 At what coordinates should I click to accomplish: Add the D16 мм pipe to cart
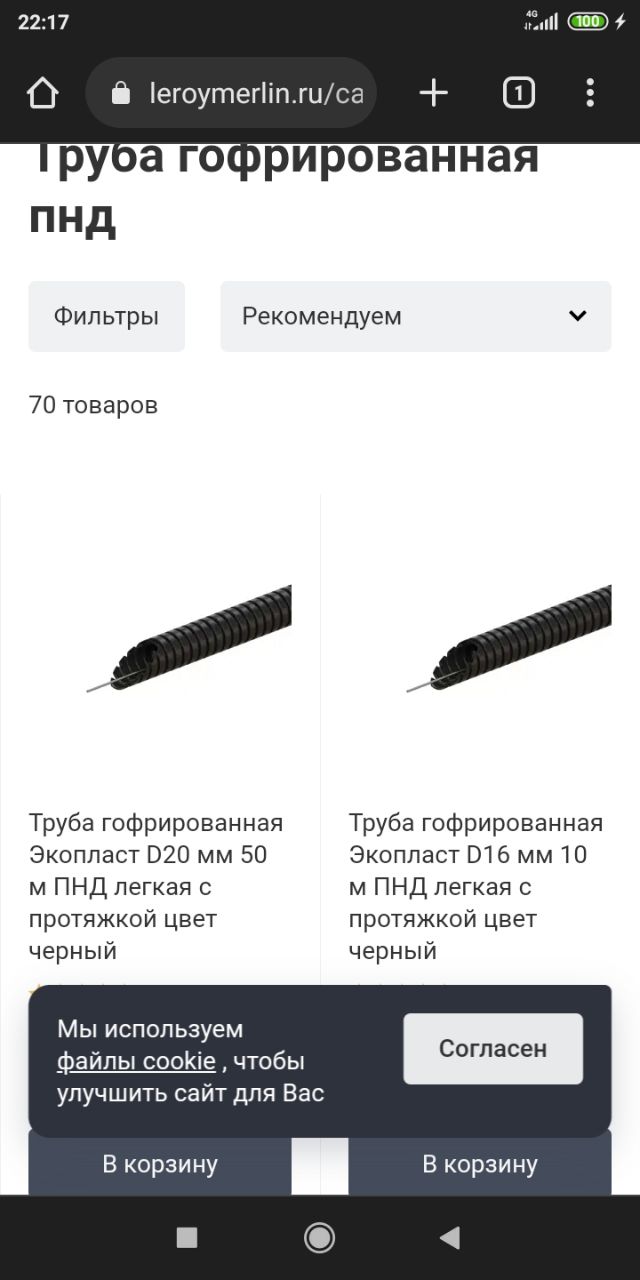pyautogui.click(x=480, y=1164)
